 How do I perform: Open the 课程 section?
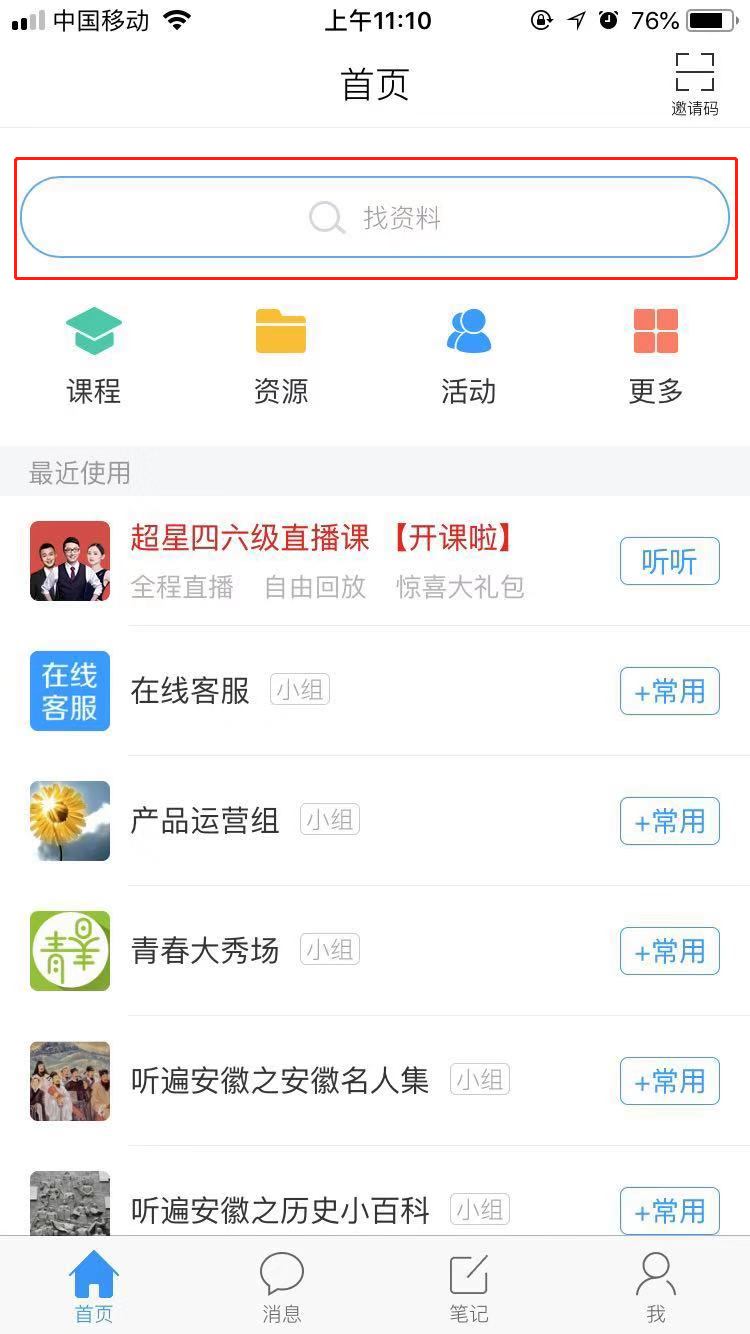pos(94,356)
